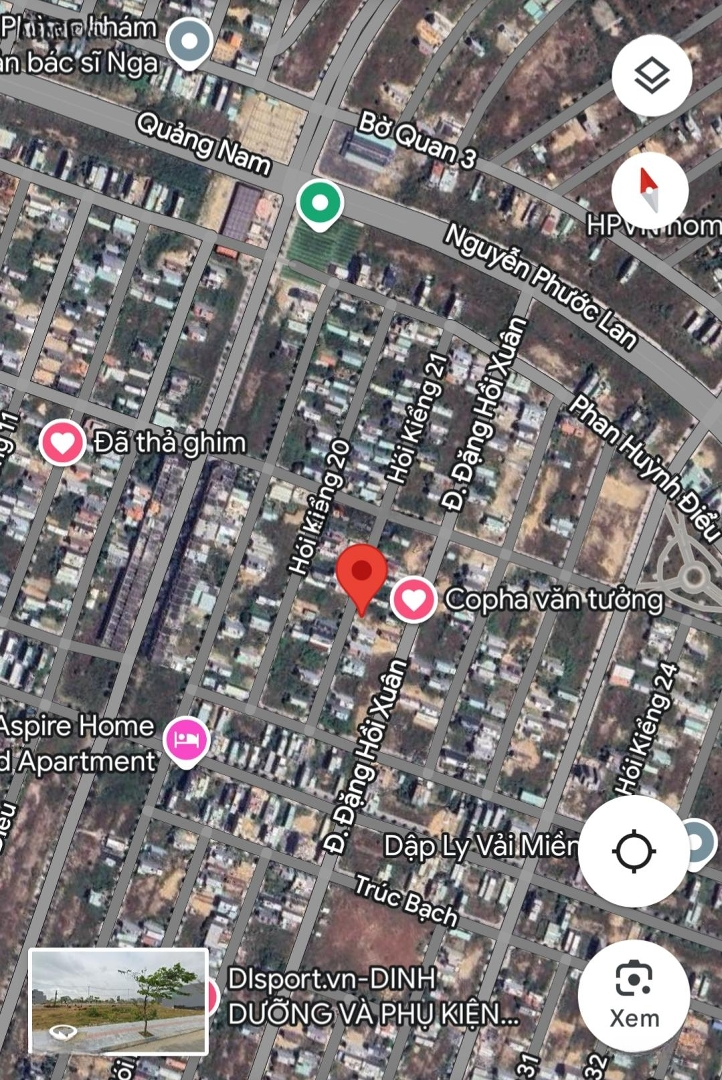This screenshot has height=1080, width=722.
Task: Open the Đã thả ghim saved pin
Action: (x=63, y=441)
